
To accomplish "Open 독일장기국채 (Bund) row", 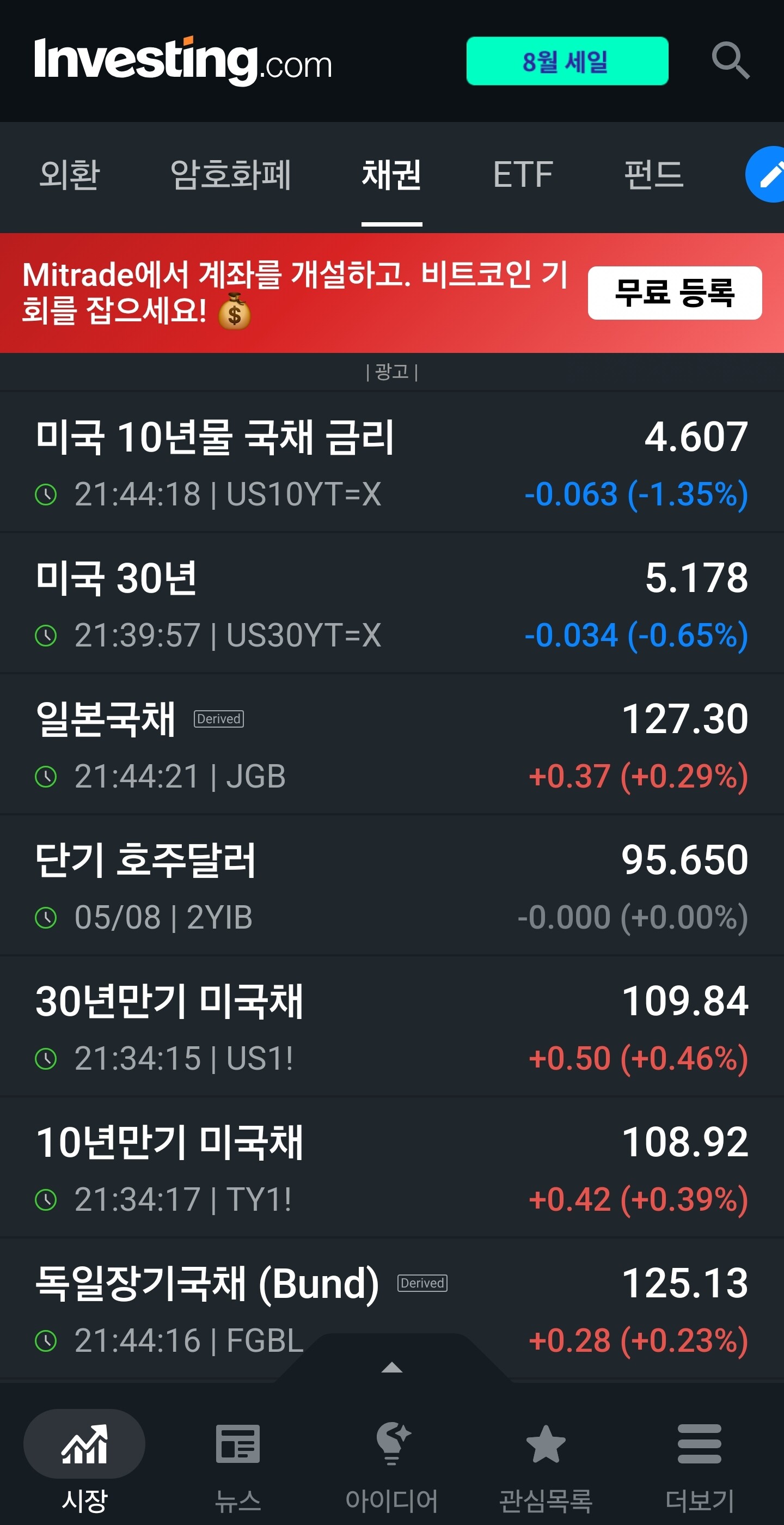I will tap(391, 1309).
